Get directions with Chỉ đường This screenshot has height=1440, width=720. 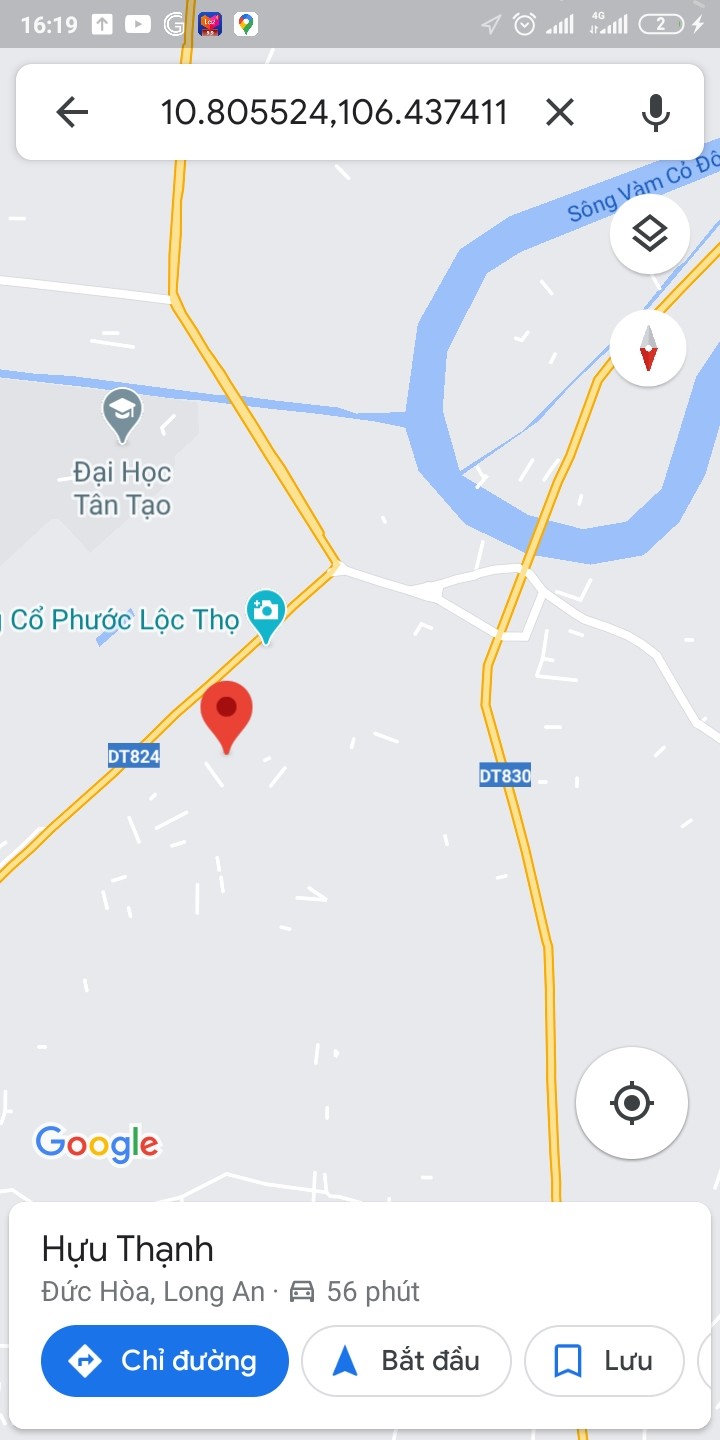coord(165,1360)
